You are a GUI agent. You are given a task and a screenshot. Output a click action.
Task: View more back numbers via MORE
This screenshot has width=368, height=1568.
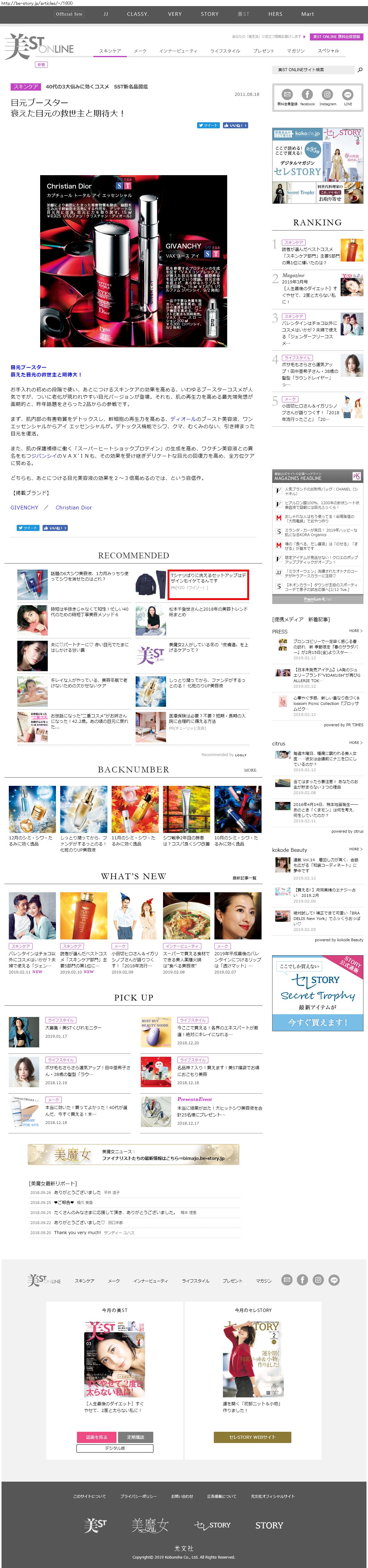[250, 770]
